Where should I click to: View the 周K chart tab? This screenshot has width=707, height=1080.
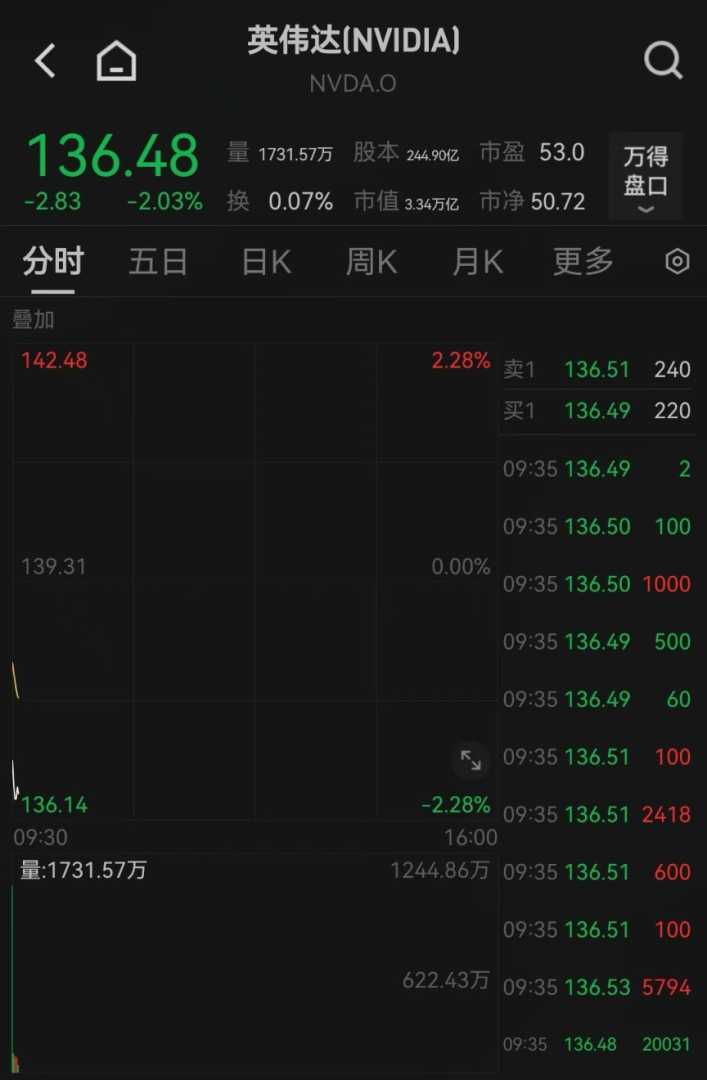coord(371,262)
